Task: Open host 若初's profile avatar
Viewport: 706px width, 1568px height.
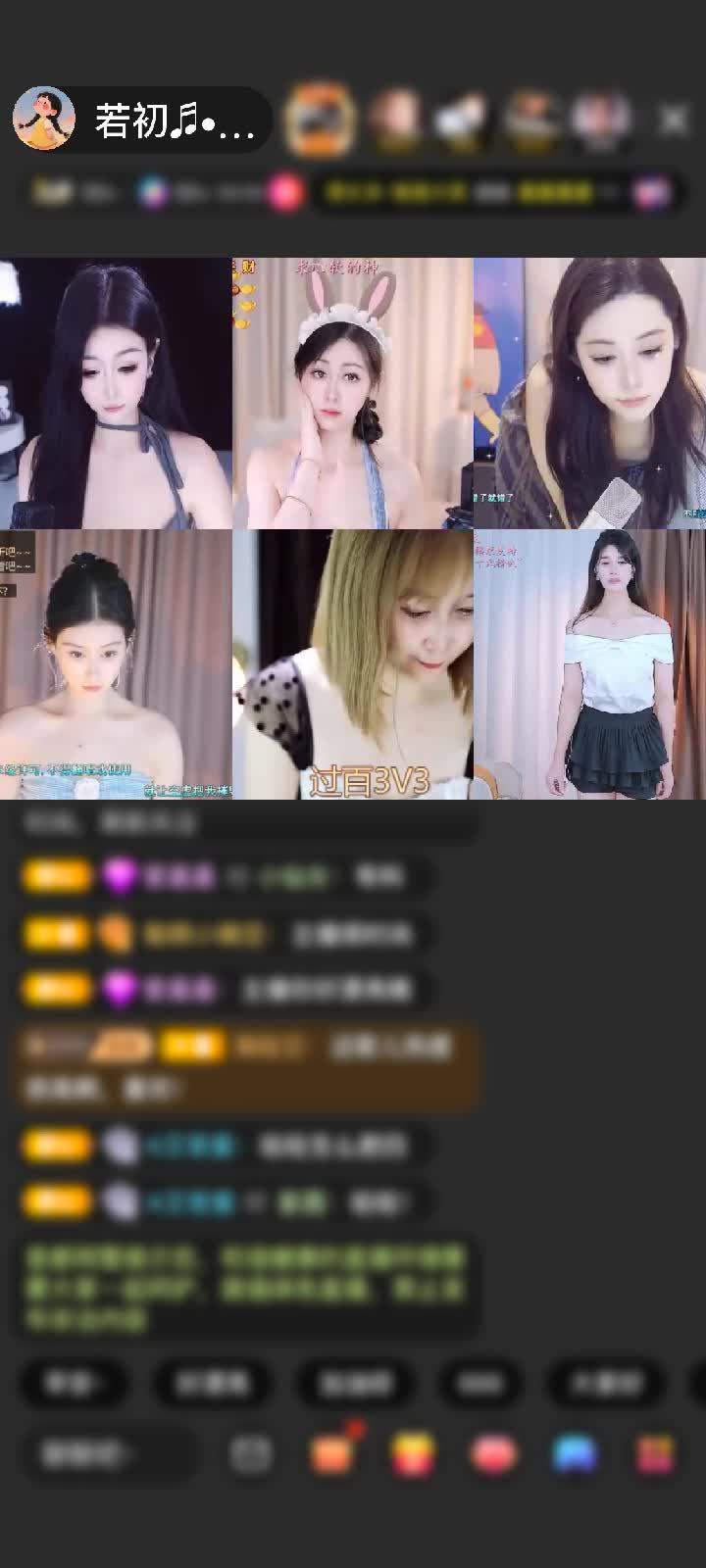Action: pyautogui.click(x=44, y=120)
